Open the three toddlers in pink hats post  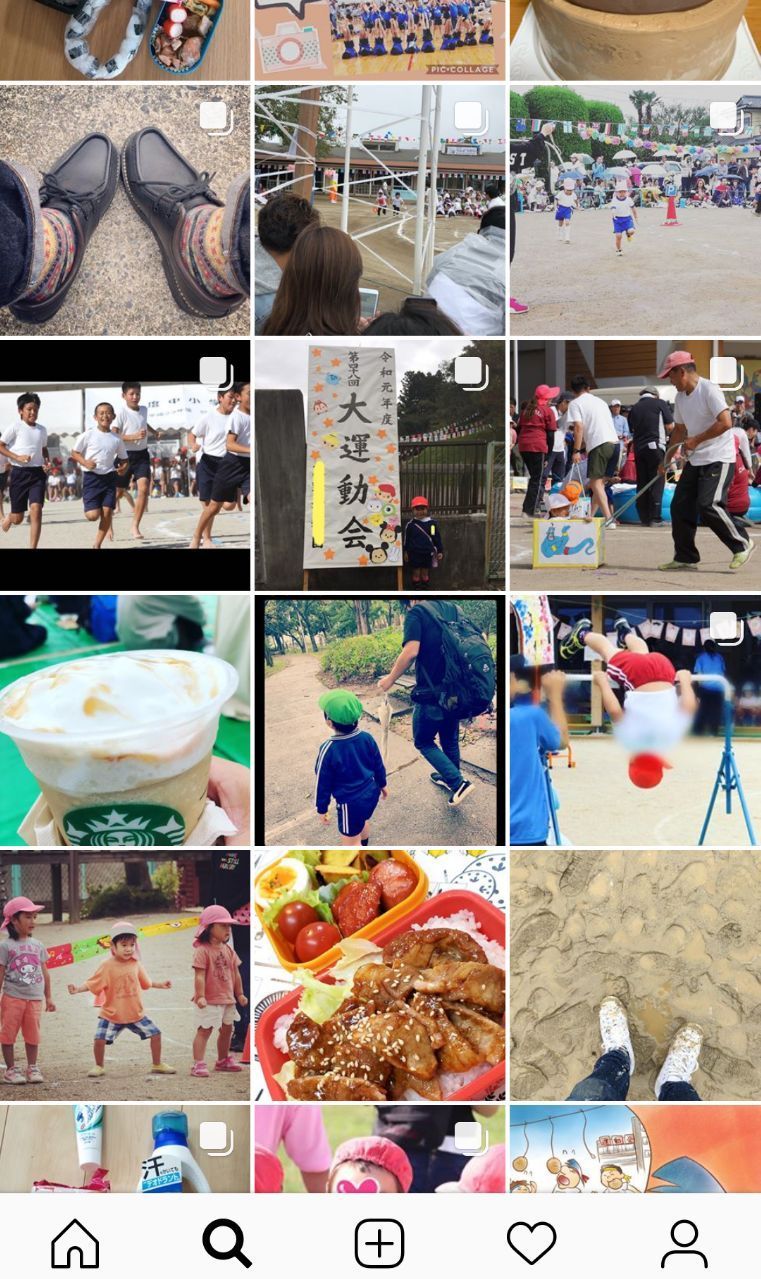(x=125, y=975)
